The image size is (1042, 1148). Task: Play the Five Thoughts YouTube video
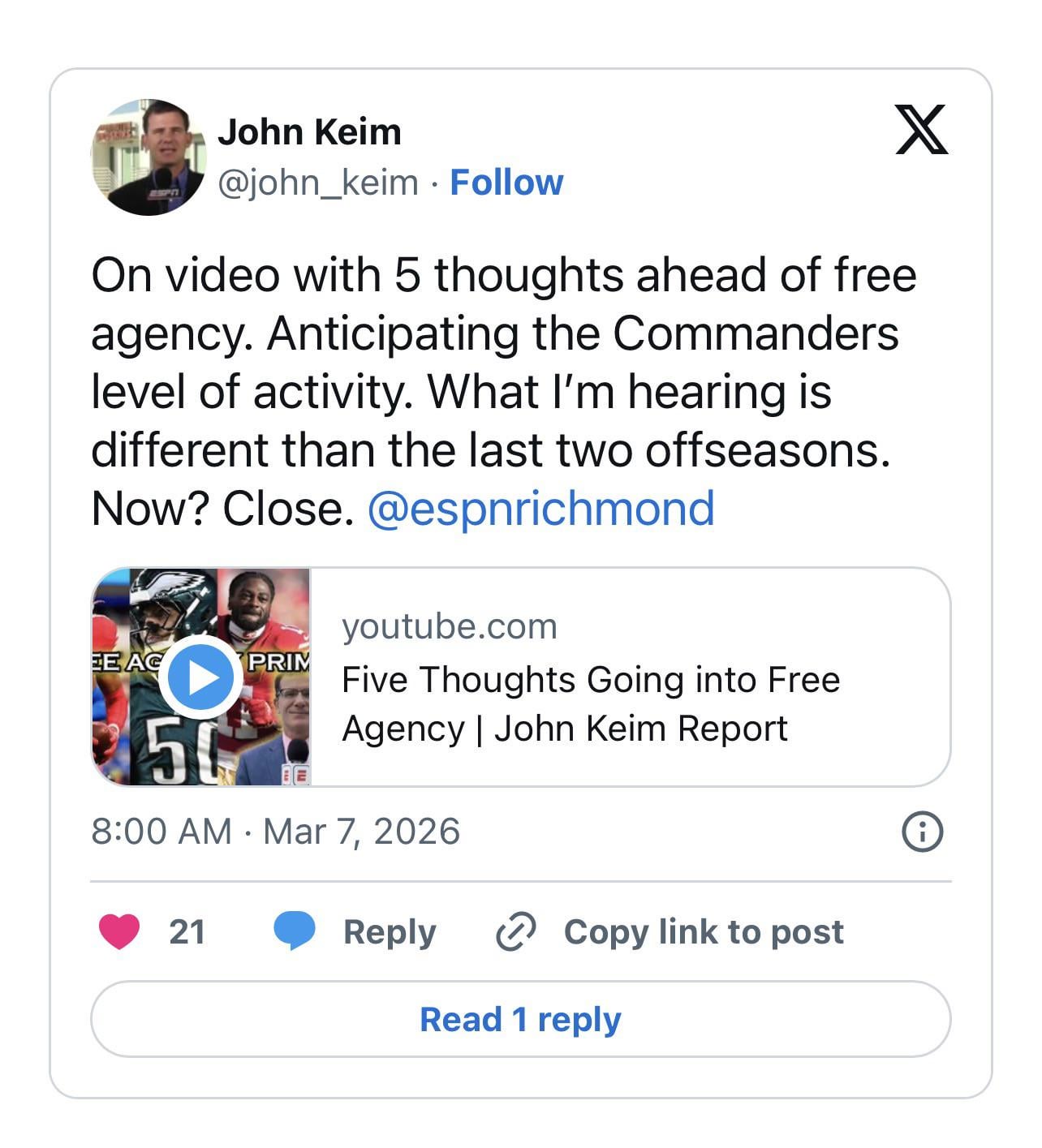200,677
